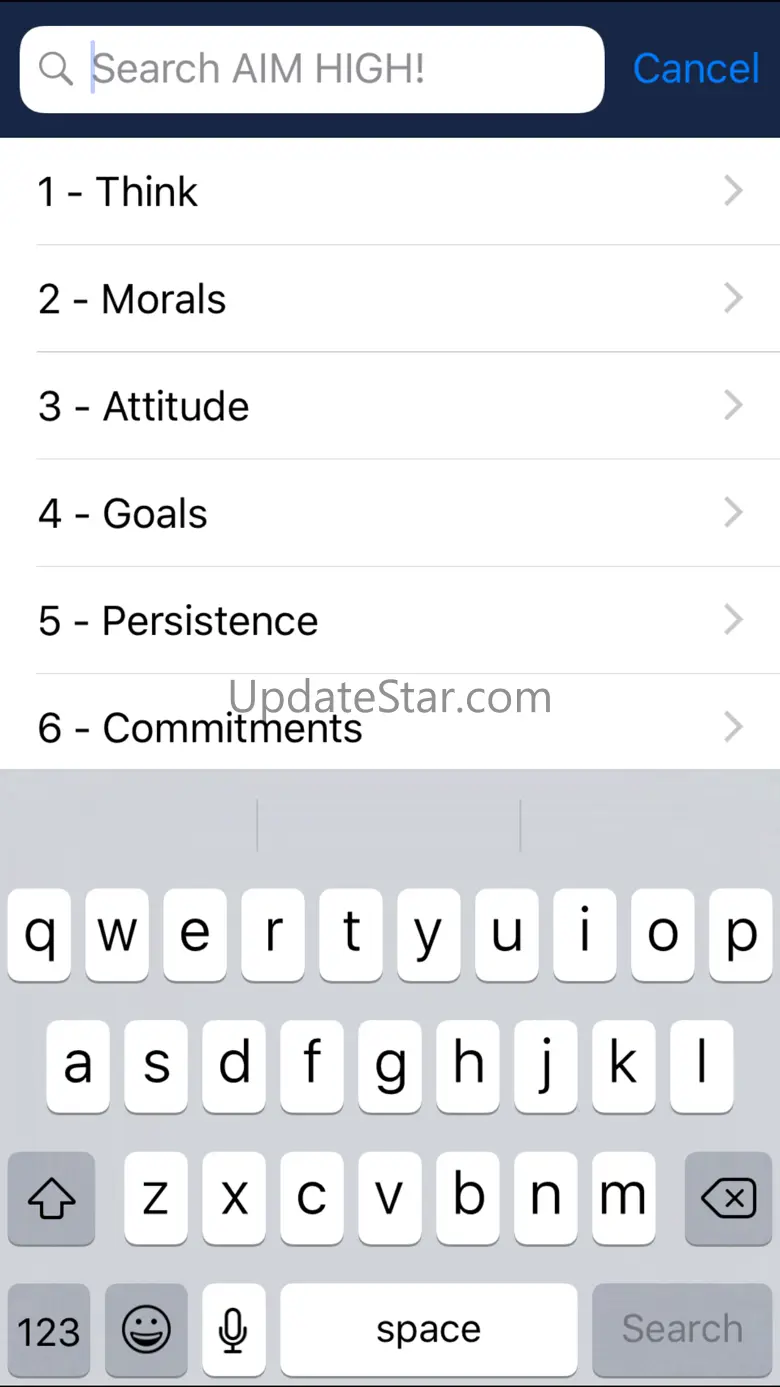Open the 4 - Goals row

point(390,513)
